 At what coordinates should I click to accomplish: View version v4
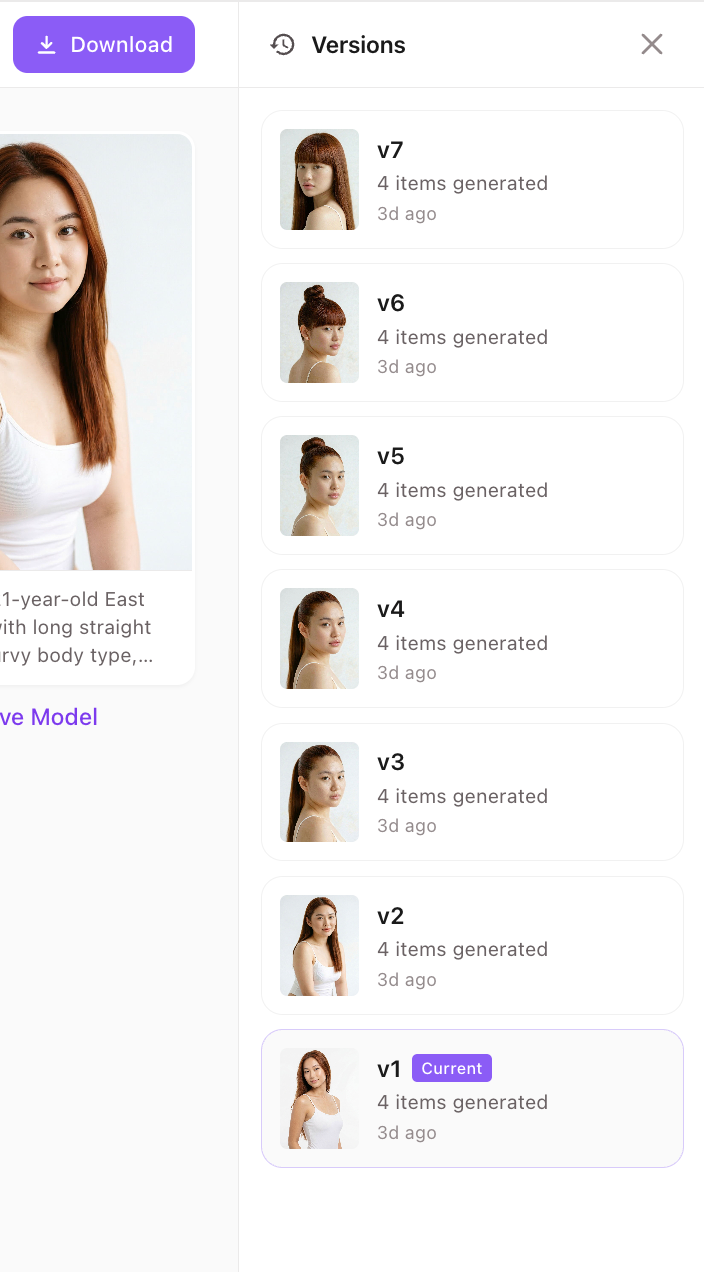pyautogui.click(x=472, y=639)
